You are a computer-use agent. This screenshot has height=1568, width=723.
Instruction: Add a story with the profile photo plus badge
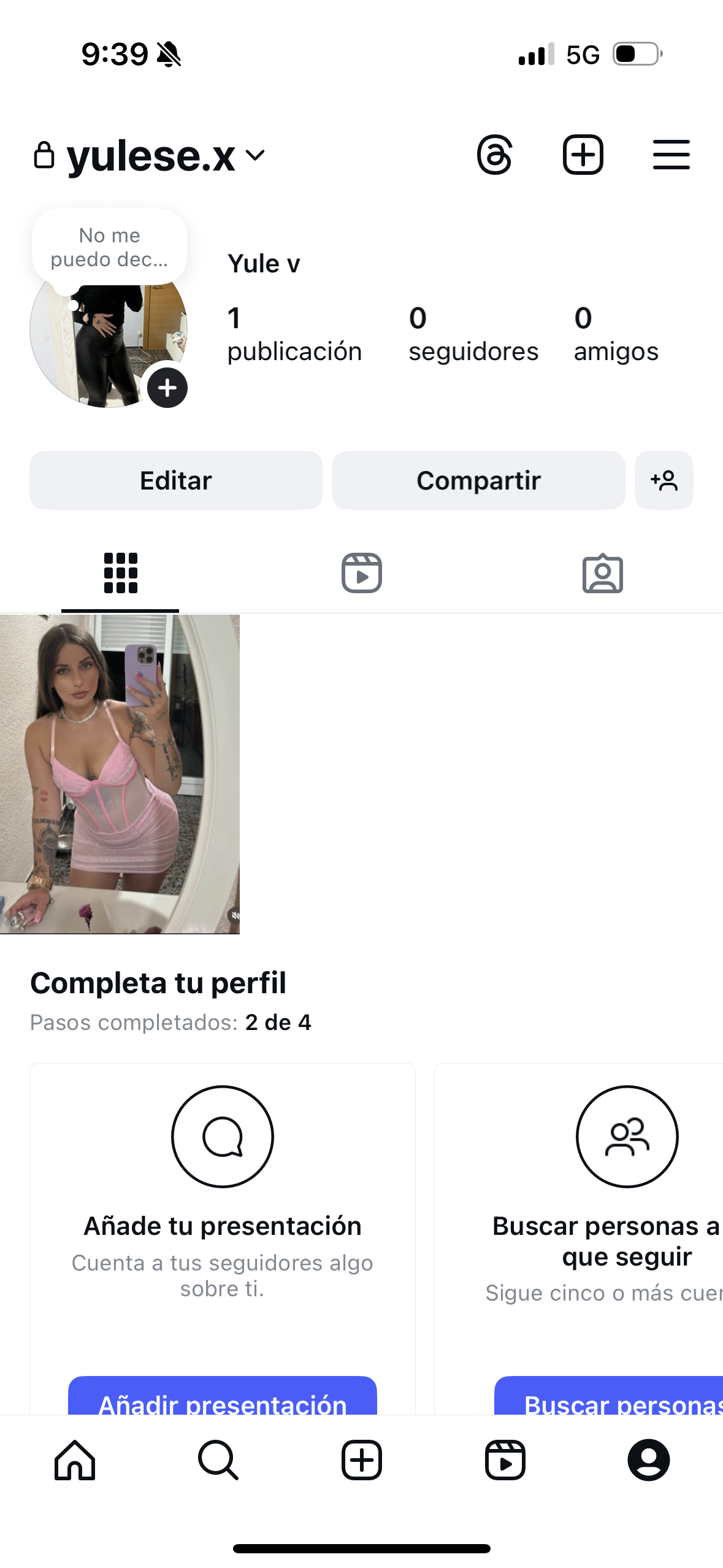[x=167, y=388]
